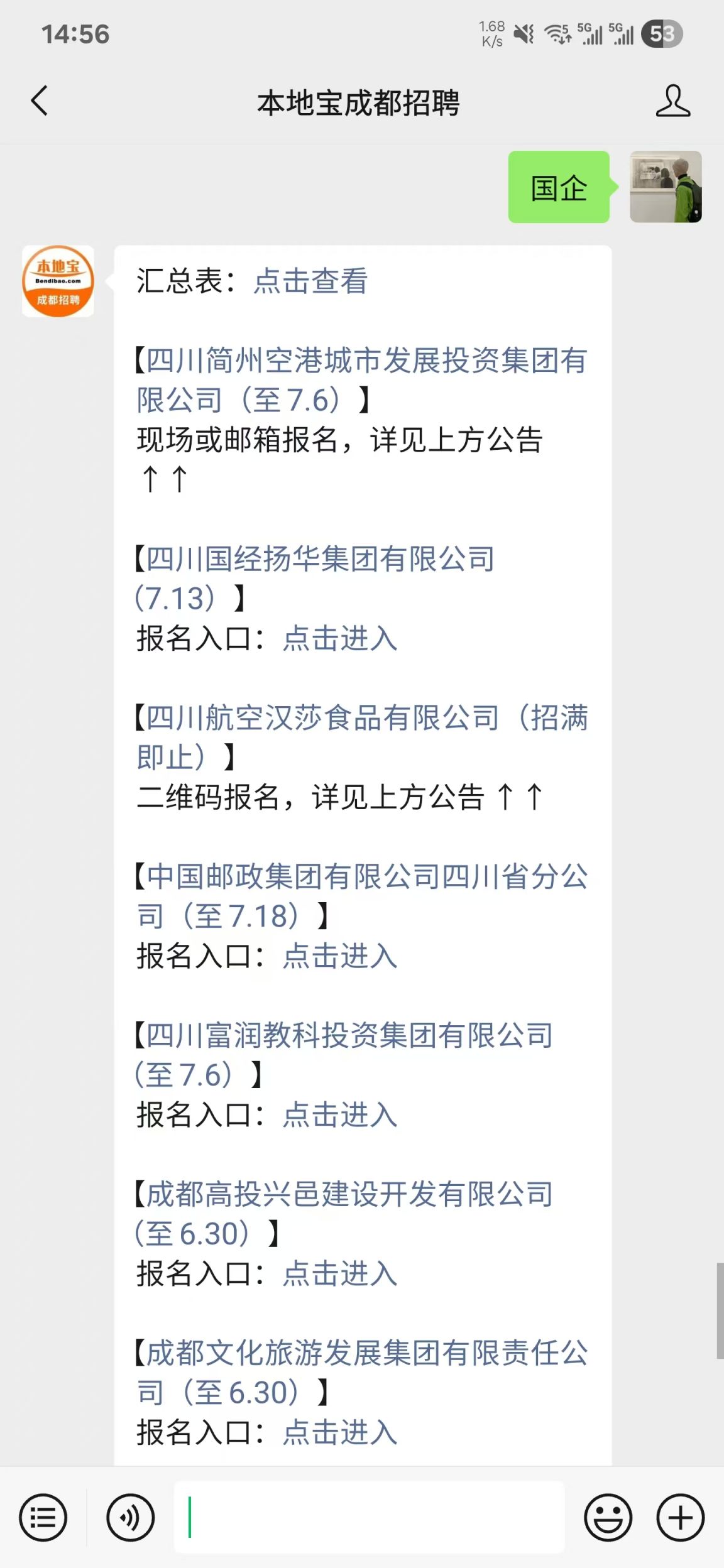Tap 点击进入 under 四川国经扬华集团
The image size is (724, 1568).
[x=339, y=639]
